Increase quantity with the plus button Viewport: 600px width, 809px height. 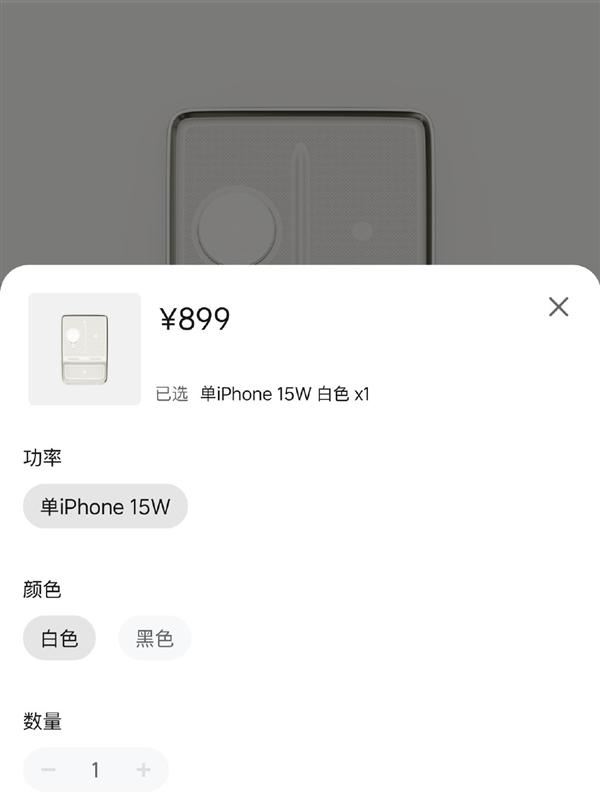click(143, 770)
